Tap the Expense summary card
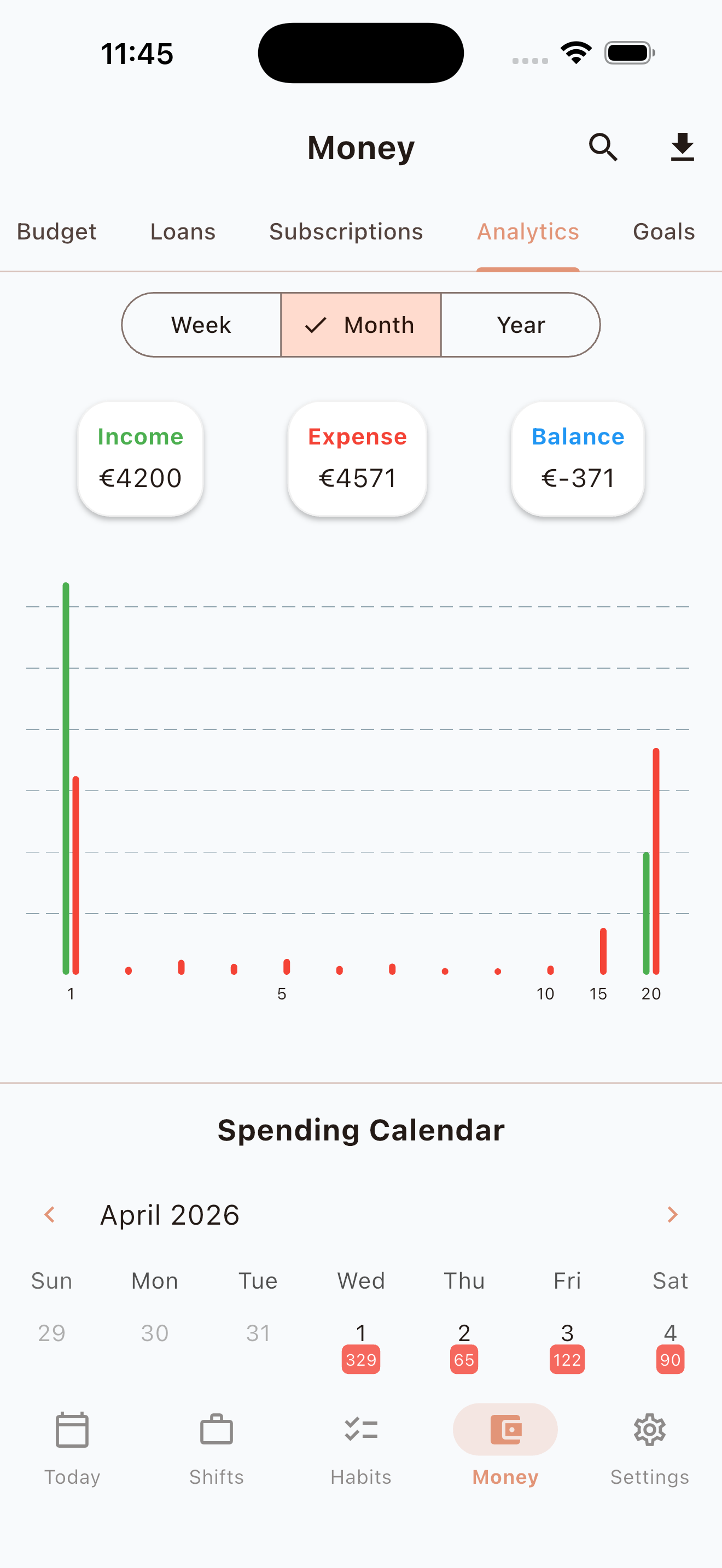722x1568 pixels. 357,458
